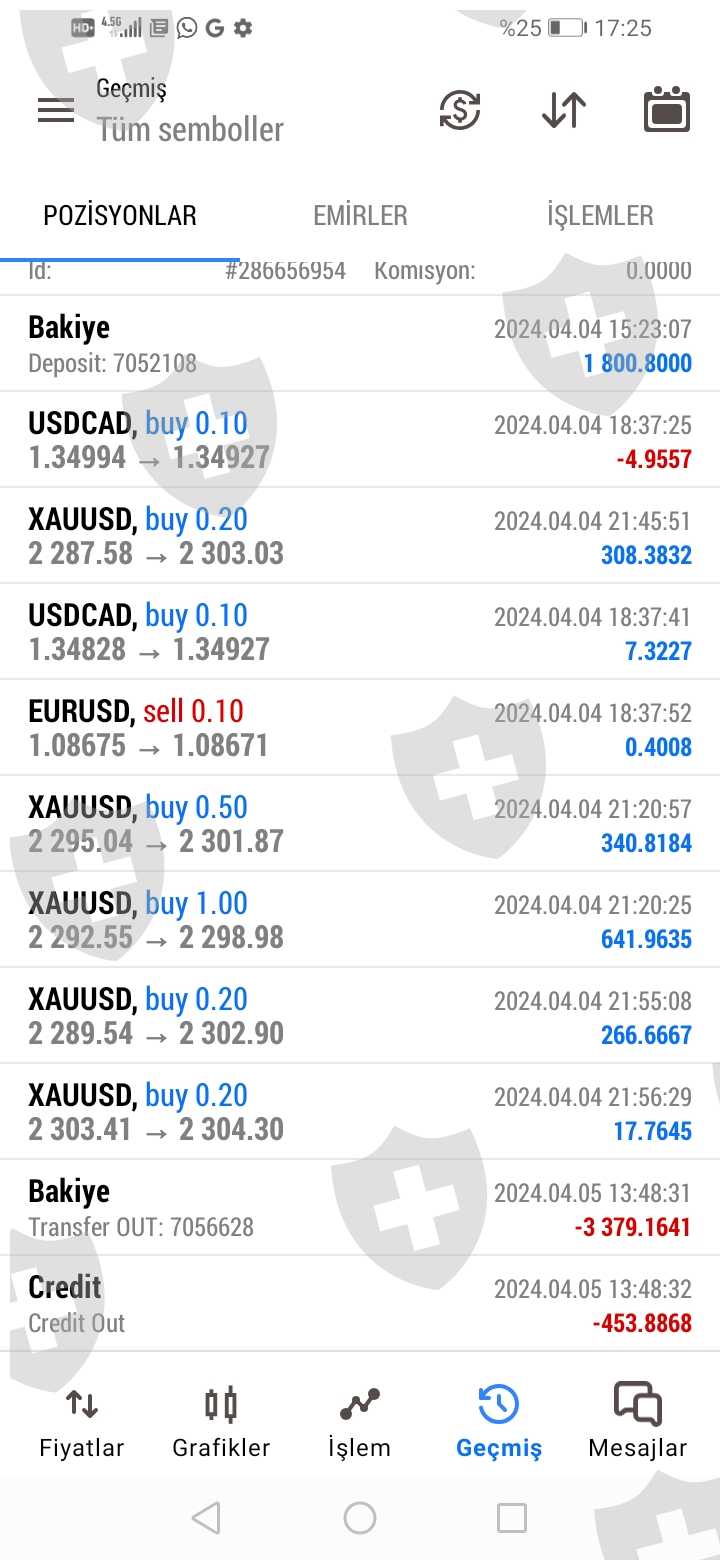This screenshot has width=720, height=1560.
Task: Go to the system home screen
Action: (360, 1518)
